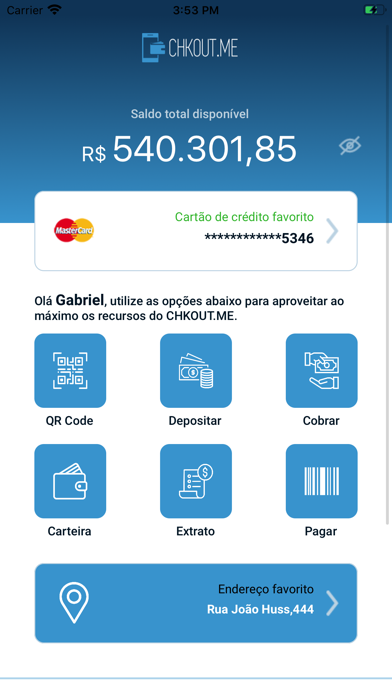Open Carteira wallet

[70, 481]
